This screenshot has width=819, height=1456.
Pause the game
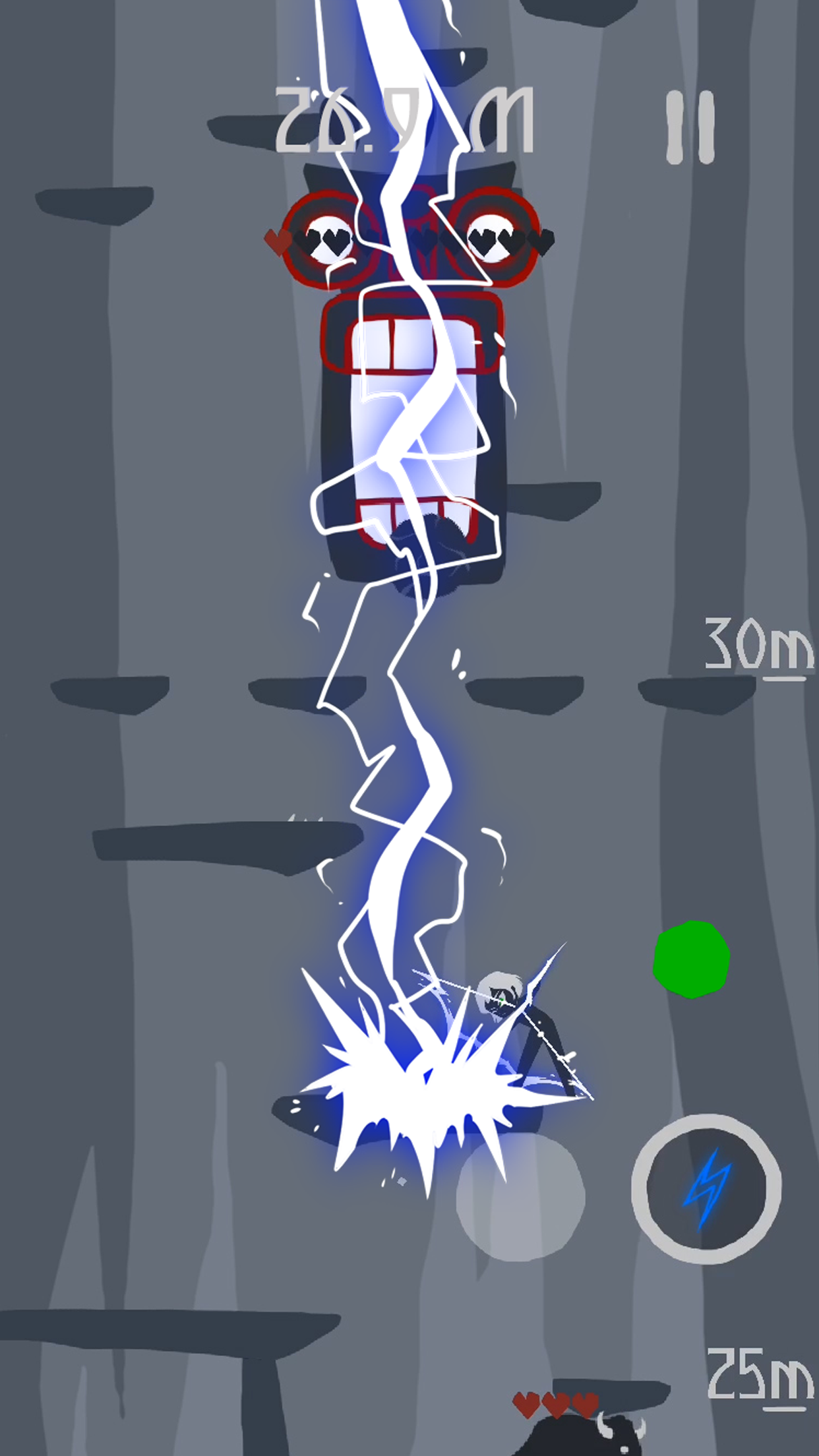(690, 127)
